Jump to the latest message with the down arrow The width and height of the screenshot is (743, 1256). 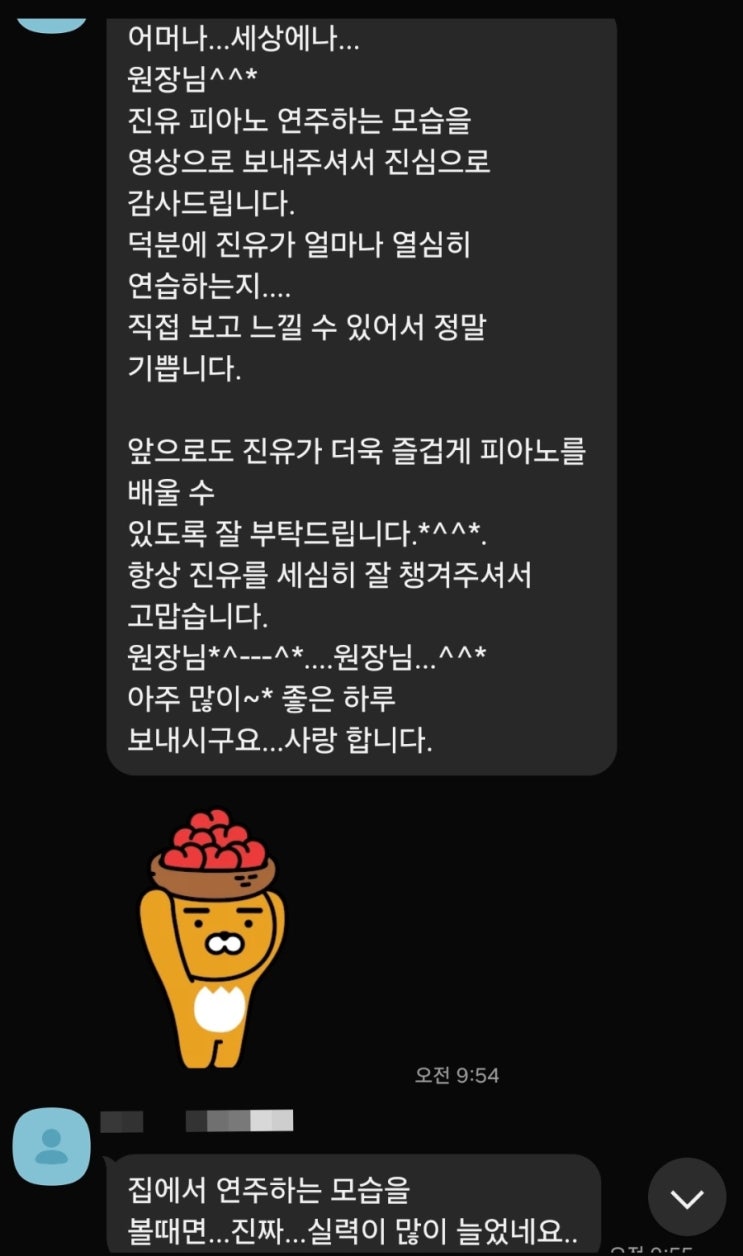coord(687,1197)
